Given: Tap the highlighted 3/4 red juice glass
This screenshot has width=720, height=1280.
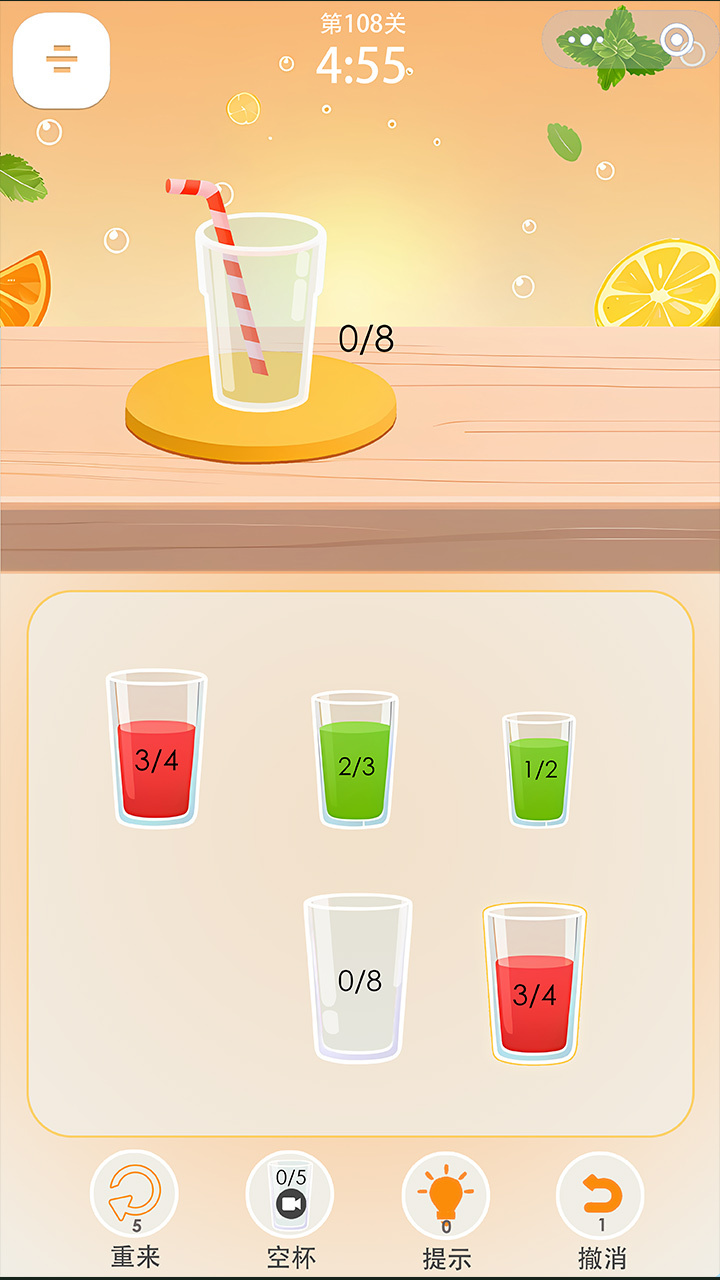Looking at the screenshot, I should 534,985.
